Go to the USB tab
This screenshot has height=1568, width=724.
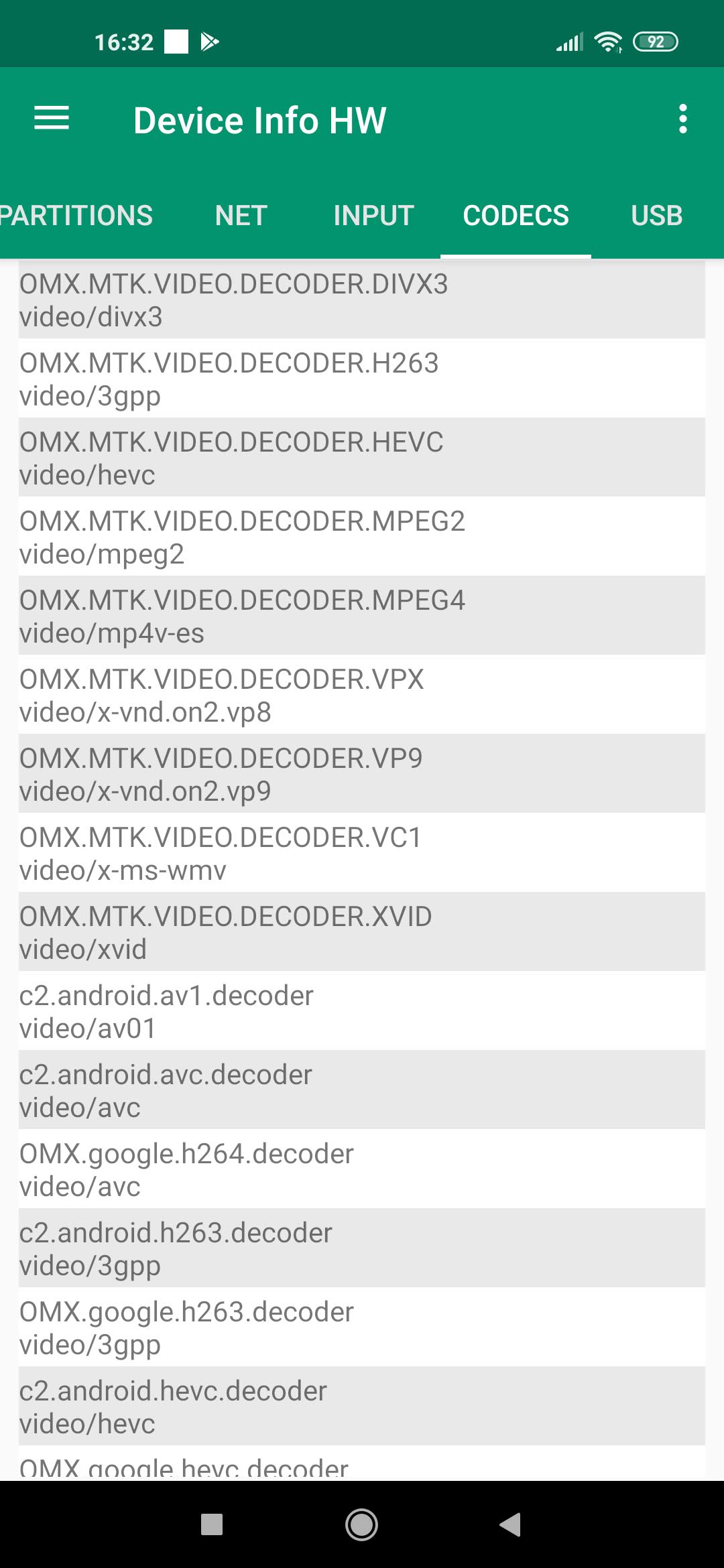coord(656,216)
